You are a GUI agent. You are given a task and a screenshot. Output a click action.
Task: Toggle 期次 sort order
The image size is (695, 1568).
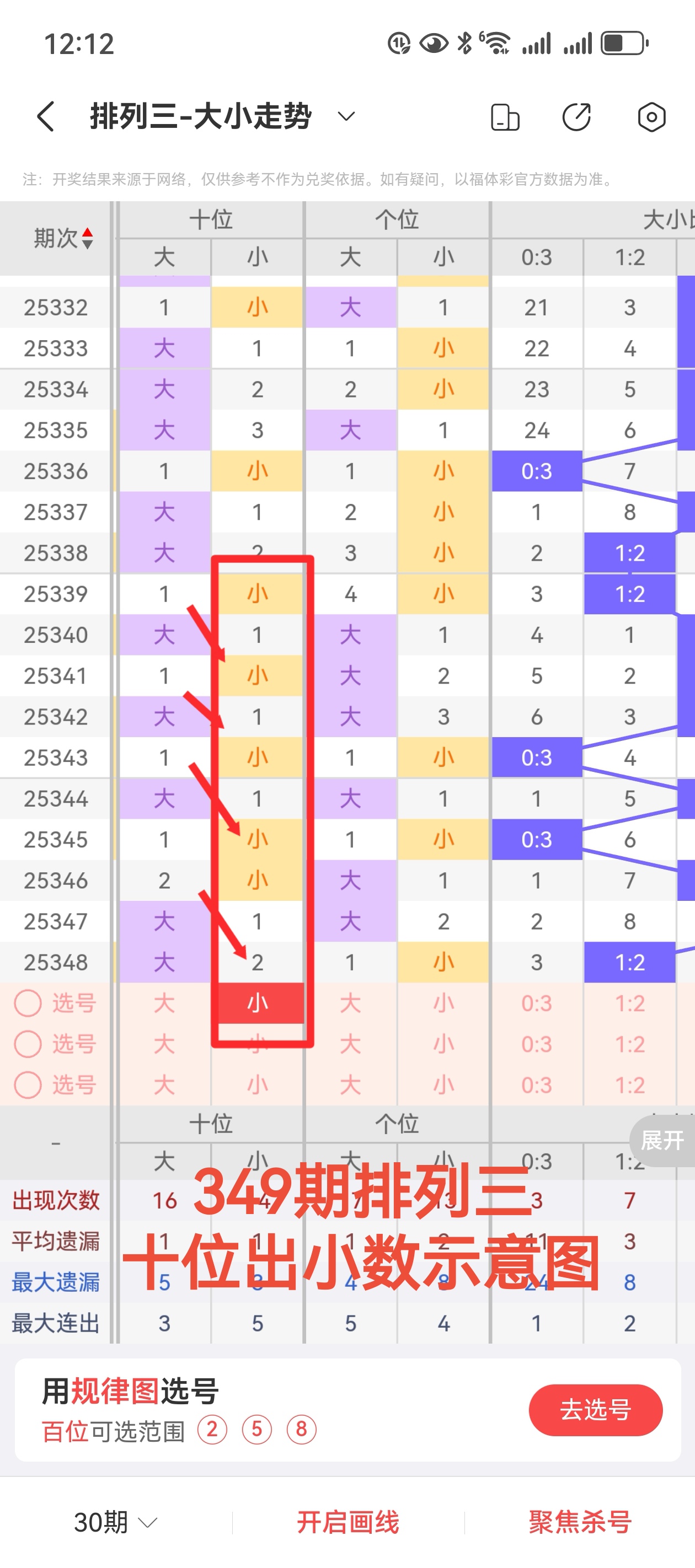coord(63,238)
